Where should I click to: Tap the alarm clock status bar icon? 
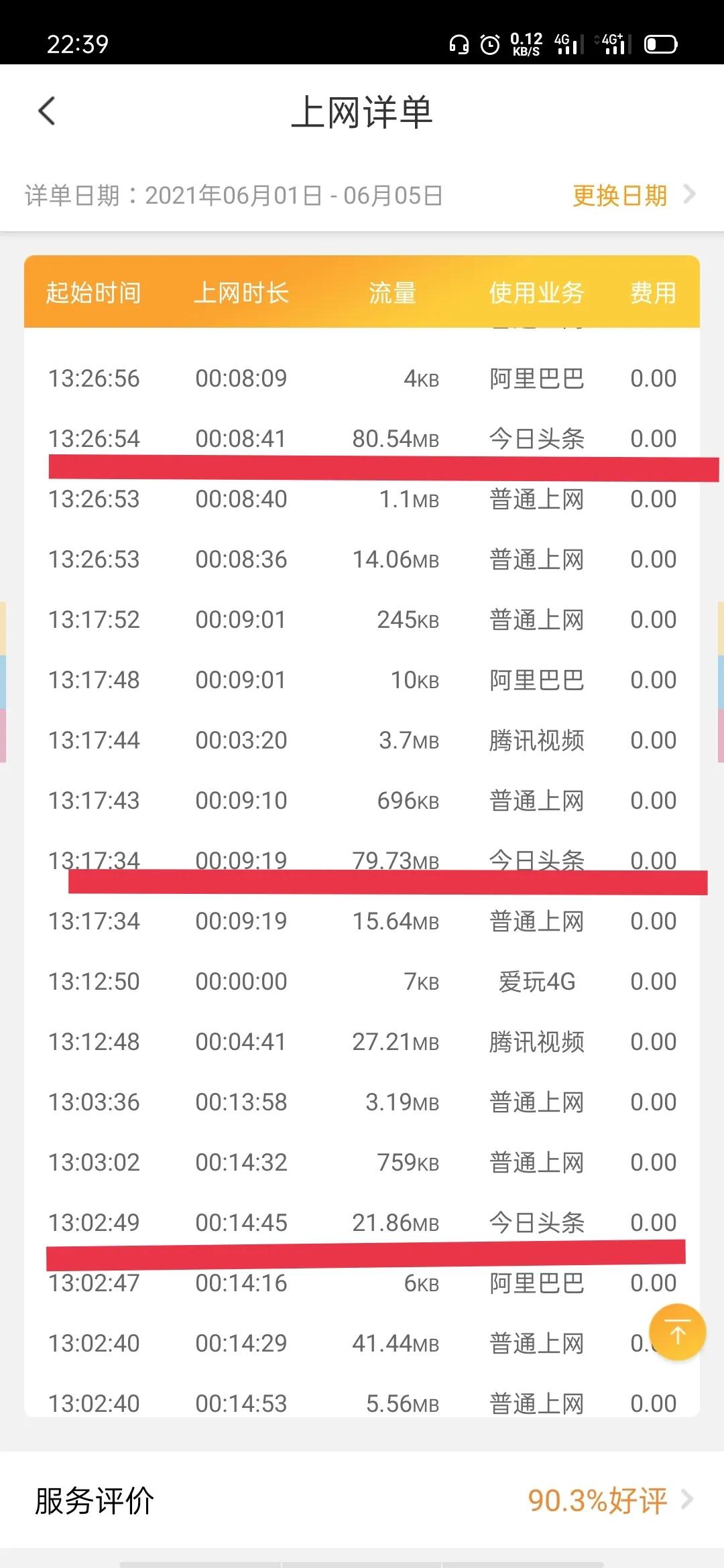490,44
